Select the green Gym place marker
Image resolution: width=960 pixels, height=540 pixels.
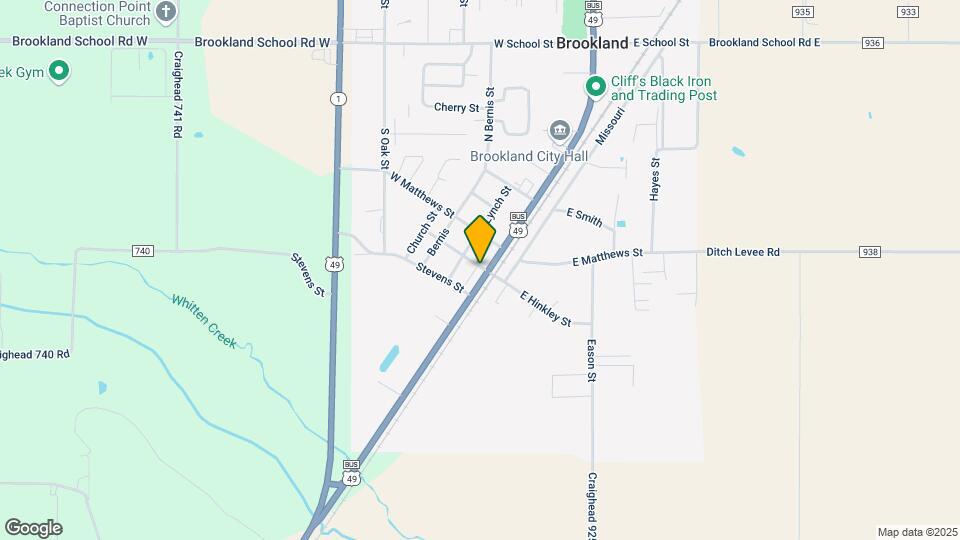tap(59, 71)
